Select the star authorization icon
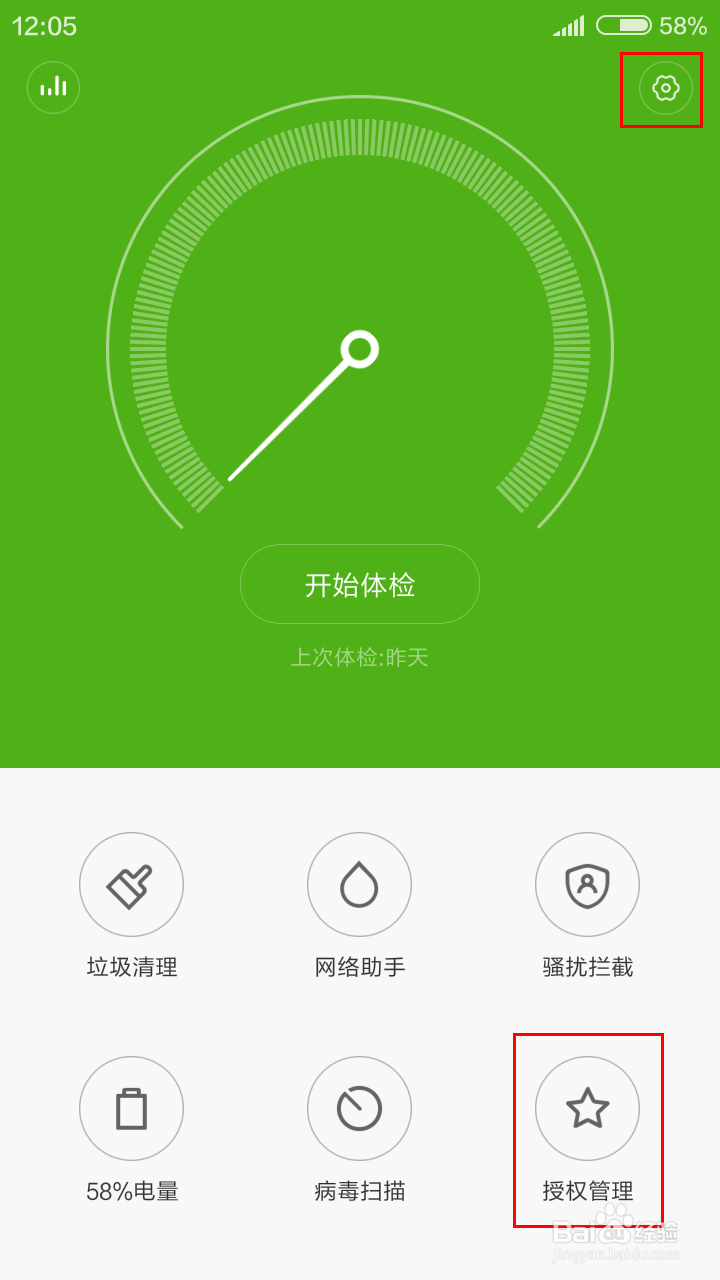720x1280 pixels. [x=587, y=1108]
